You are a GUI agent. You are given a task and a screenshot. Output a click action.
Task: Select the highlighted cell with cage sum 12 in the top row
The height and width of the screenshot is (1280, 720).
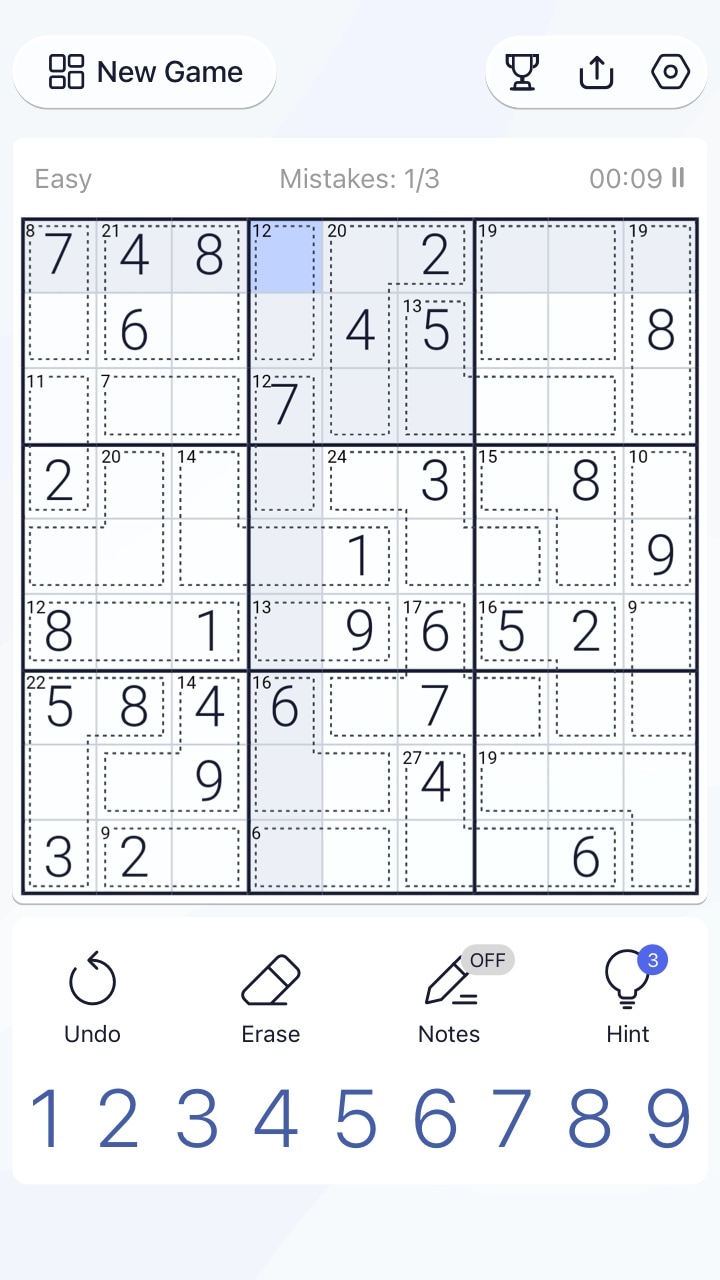286,256
